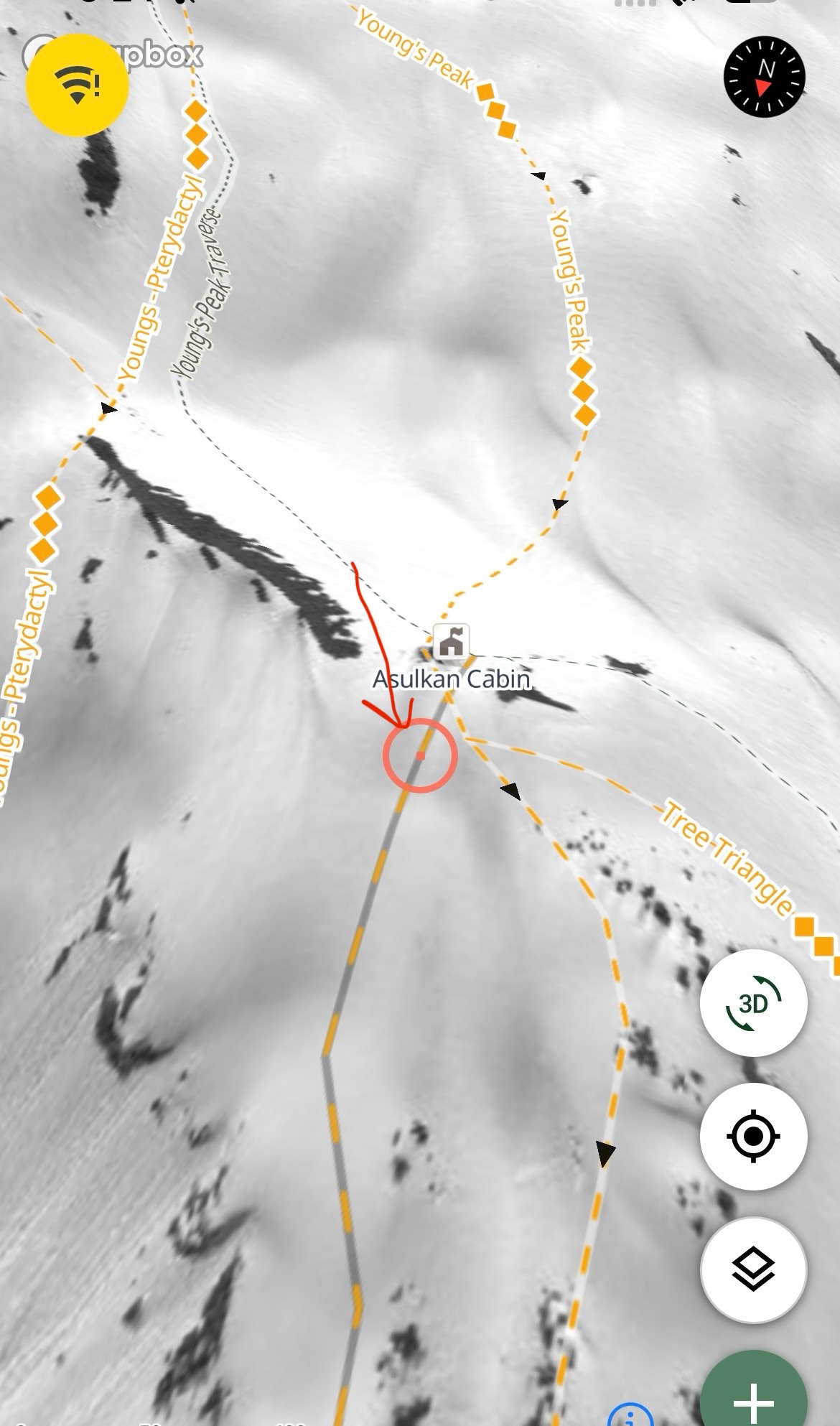Open the blue info icon
The height and width of the screenshot is (1426, 840).
tap(630, 1416)
